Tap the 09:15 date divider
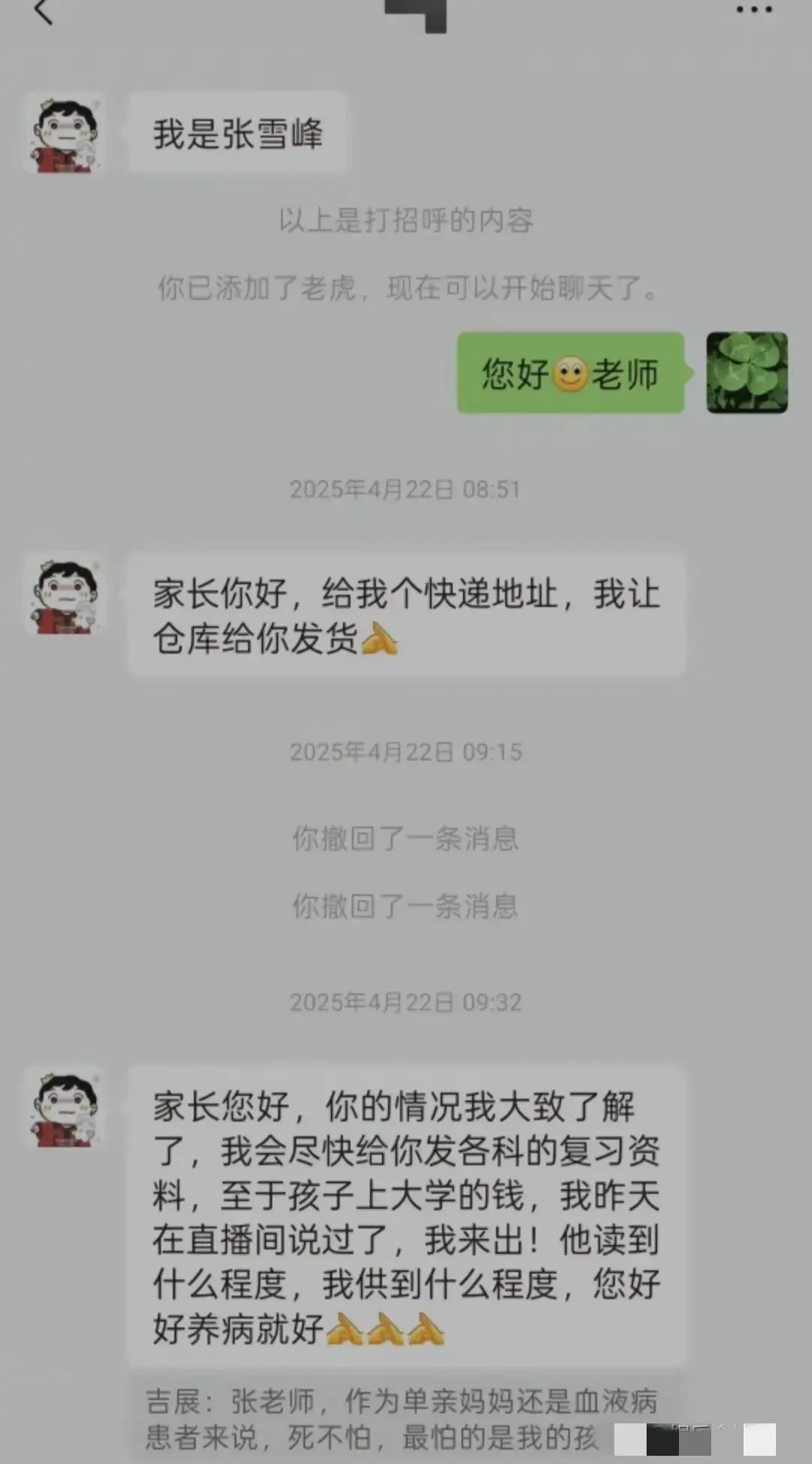Image resolution: width=812 pixels, height=1464 pixels. pyautogui.click(x=406, y=750)
